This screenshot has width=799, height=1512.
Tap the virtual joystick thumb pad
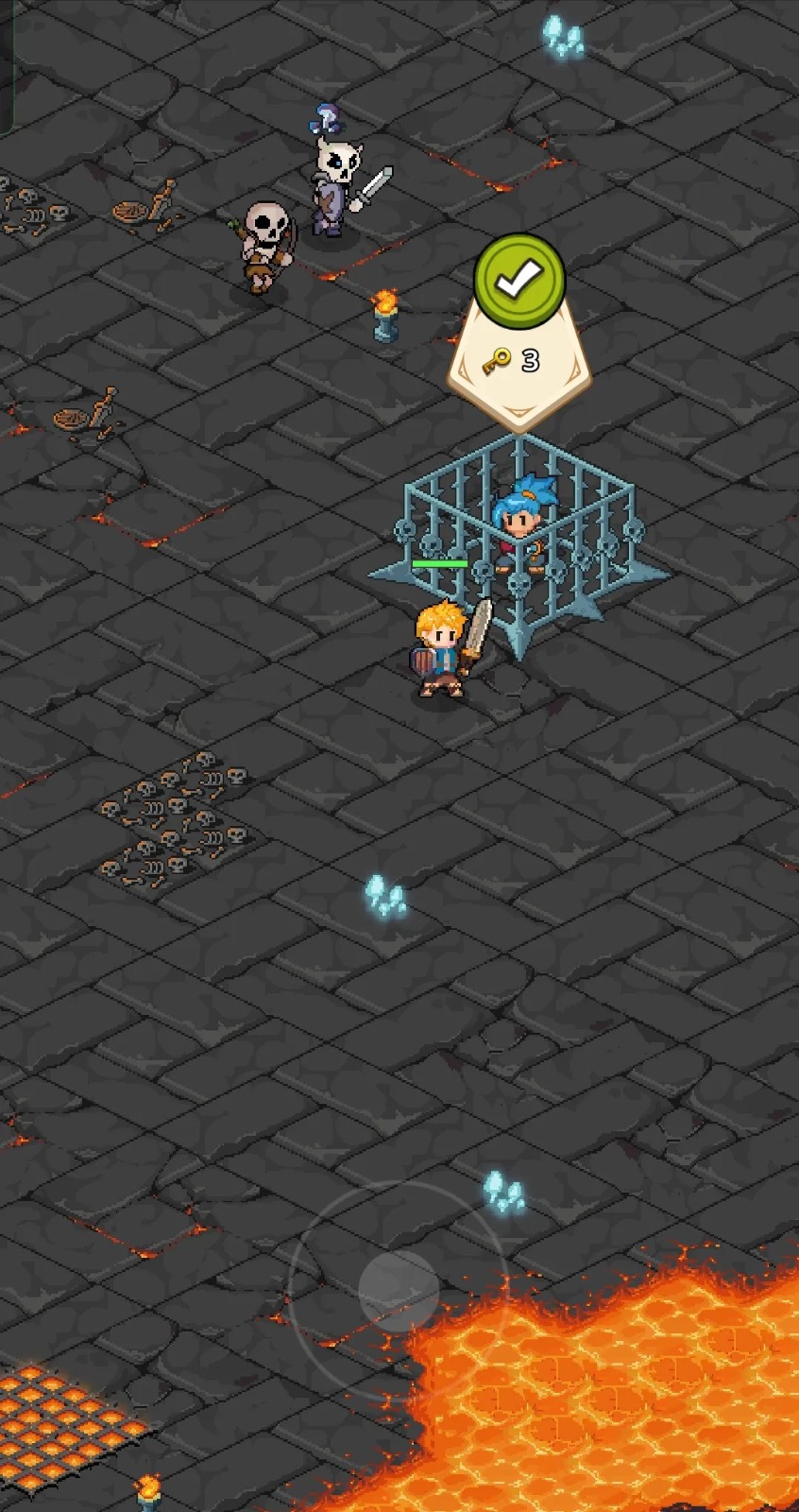click(399, 1291)
